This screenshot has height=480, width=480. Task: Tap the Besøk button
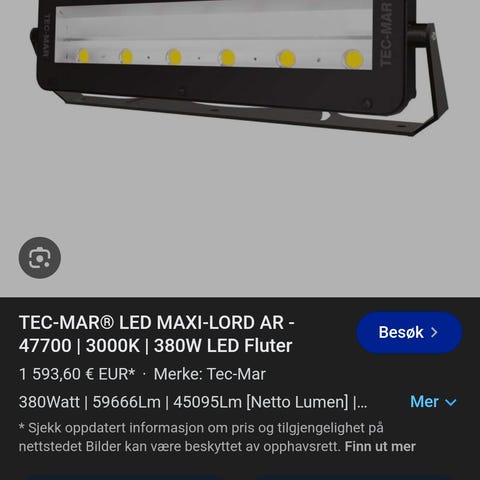point(409,332)
